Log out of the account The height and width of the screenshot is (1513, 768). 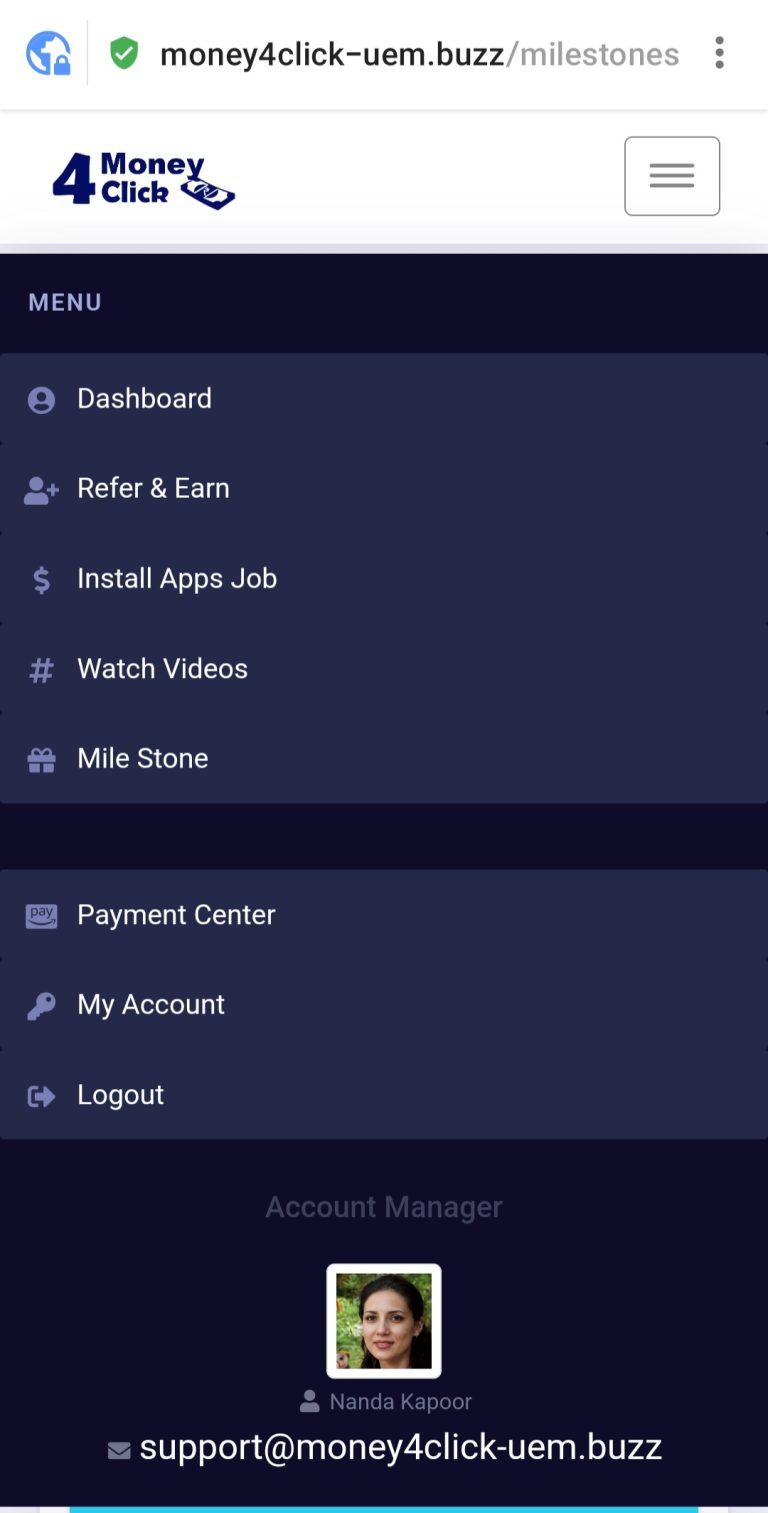click(x=120, y=1095)
